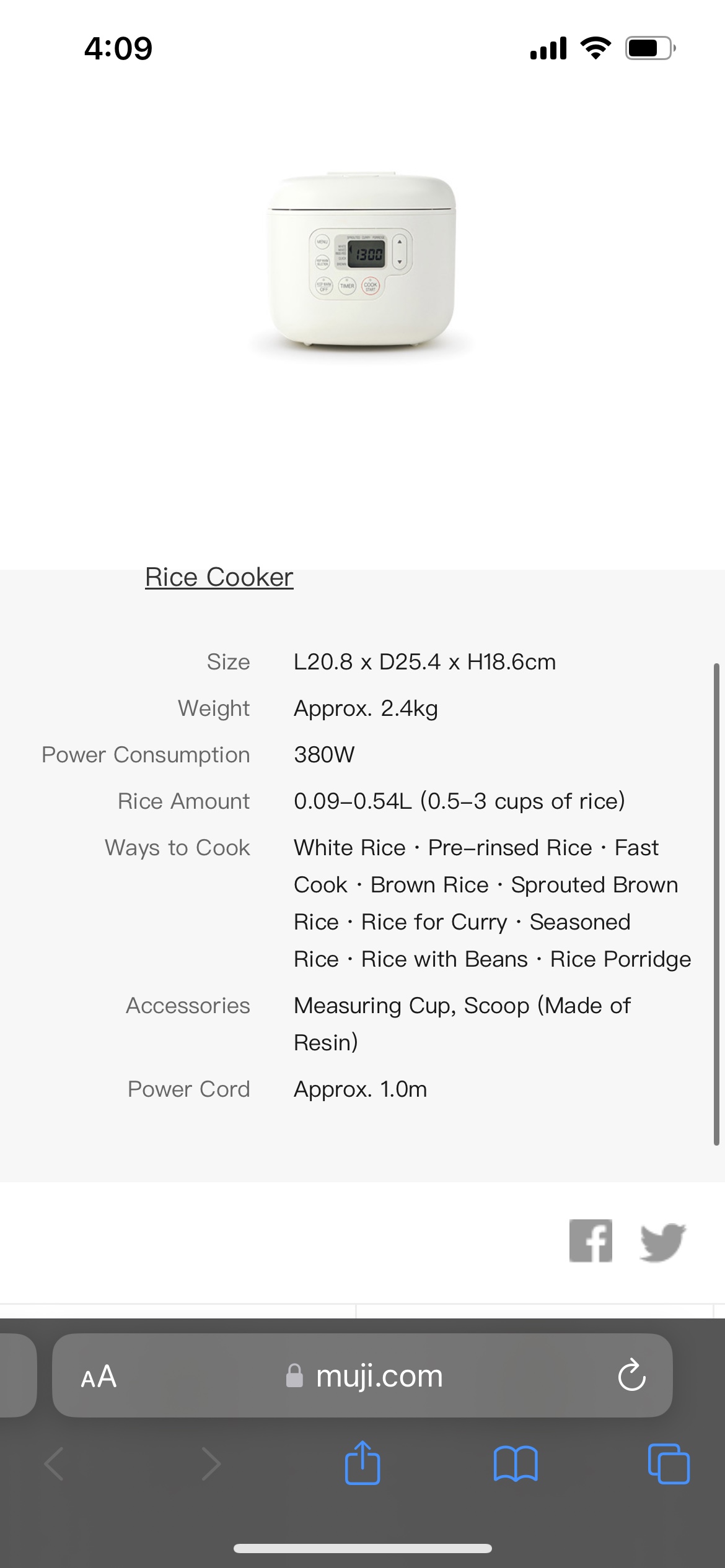Open the AA reader and text options
The width and height of the screenshot is (725, 1568).
point(99,1376)
